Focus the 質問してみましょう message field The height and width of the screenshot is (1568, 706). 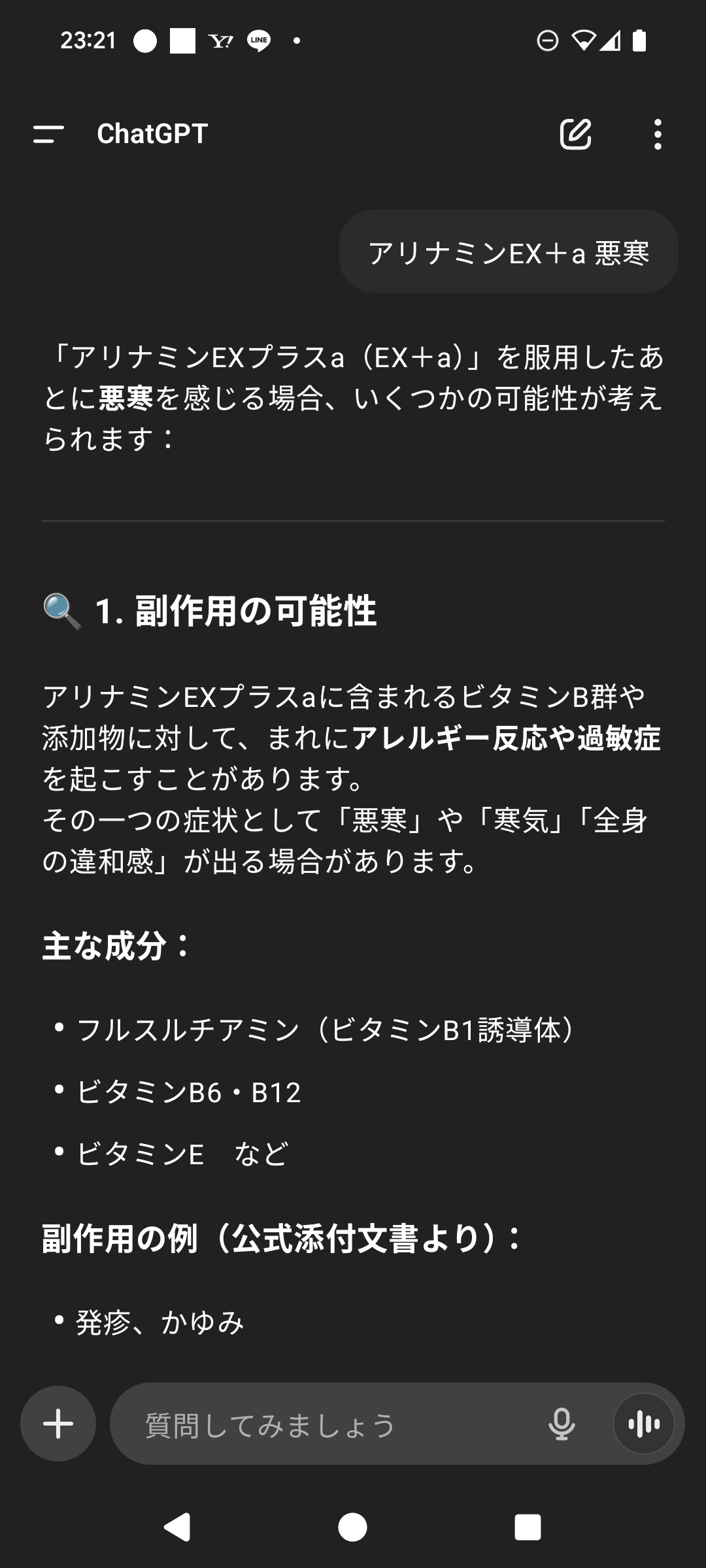(x=327, y=1425)
